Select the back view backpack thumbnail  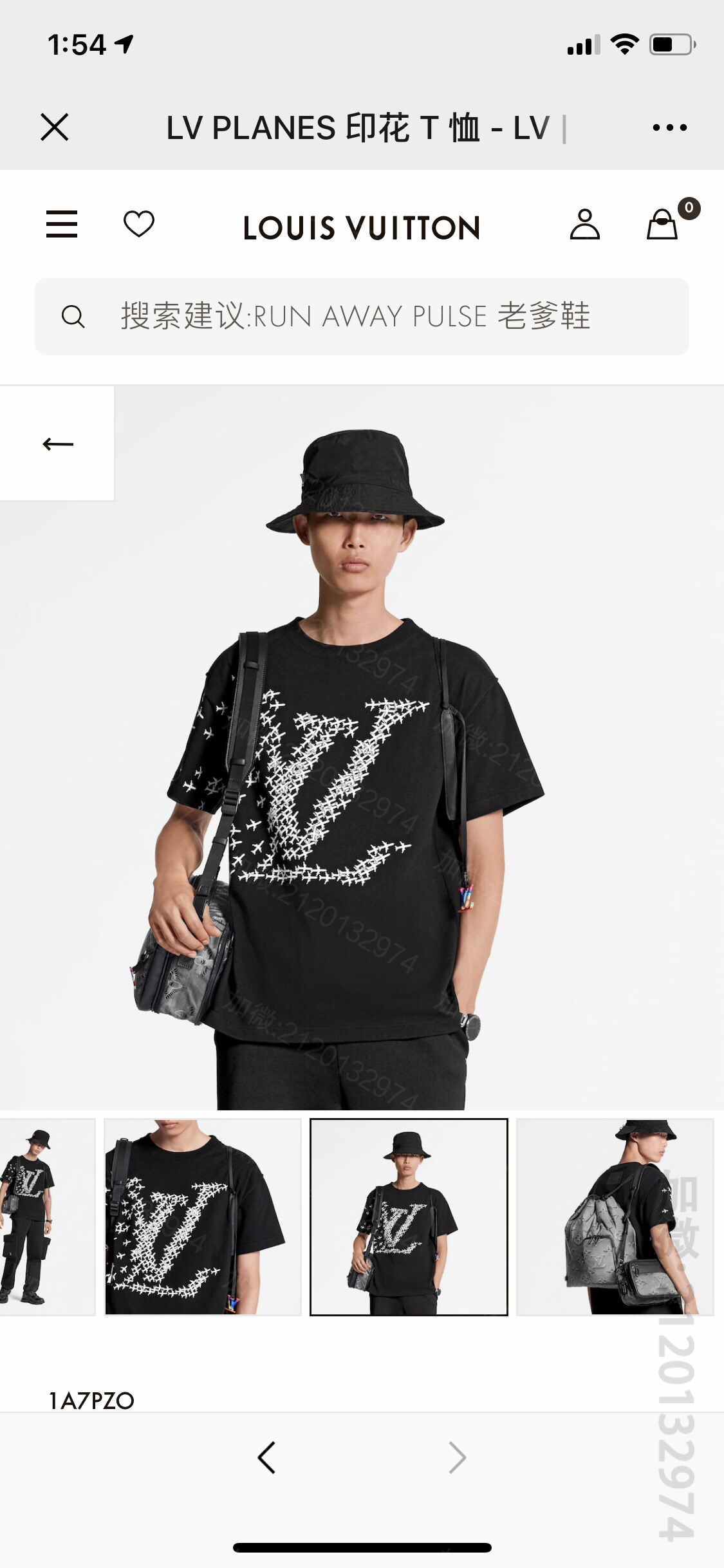[x=615, y=1217]
